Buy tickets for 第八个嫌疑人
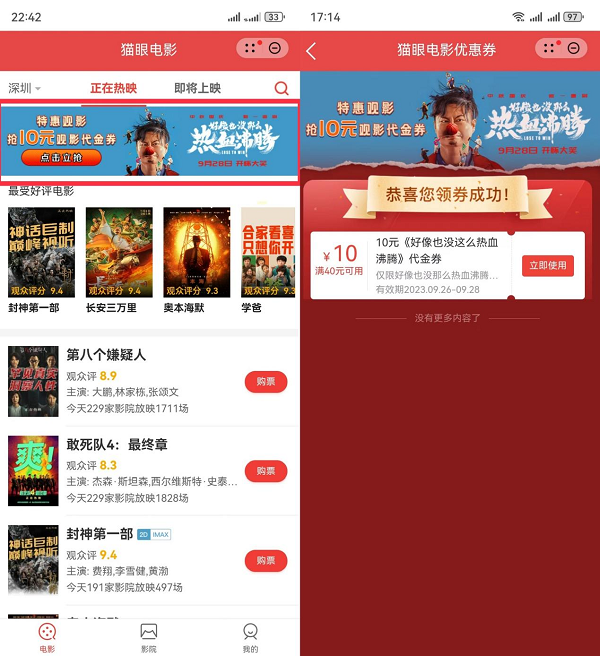 tap(265, 381)
